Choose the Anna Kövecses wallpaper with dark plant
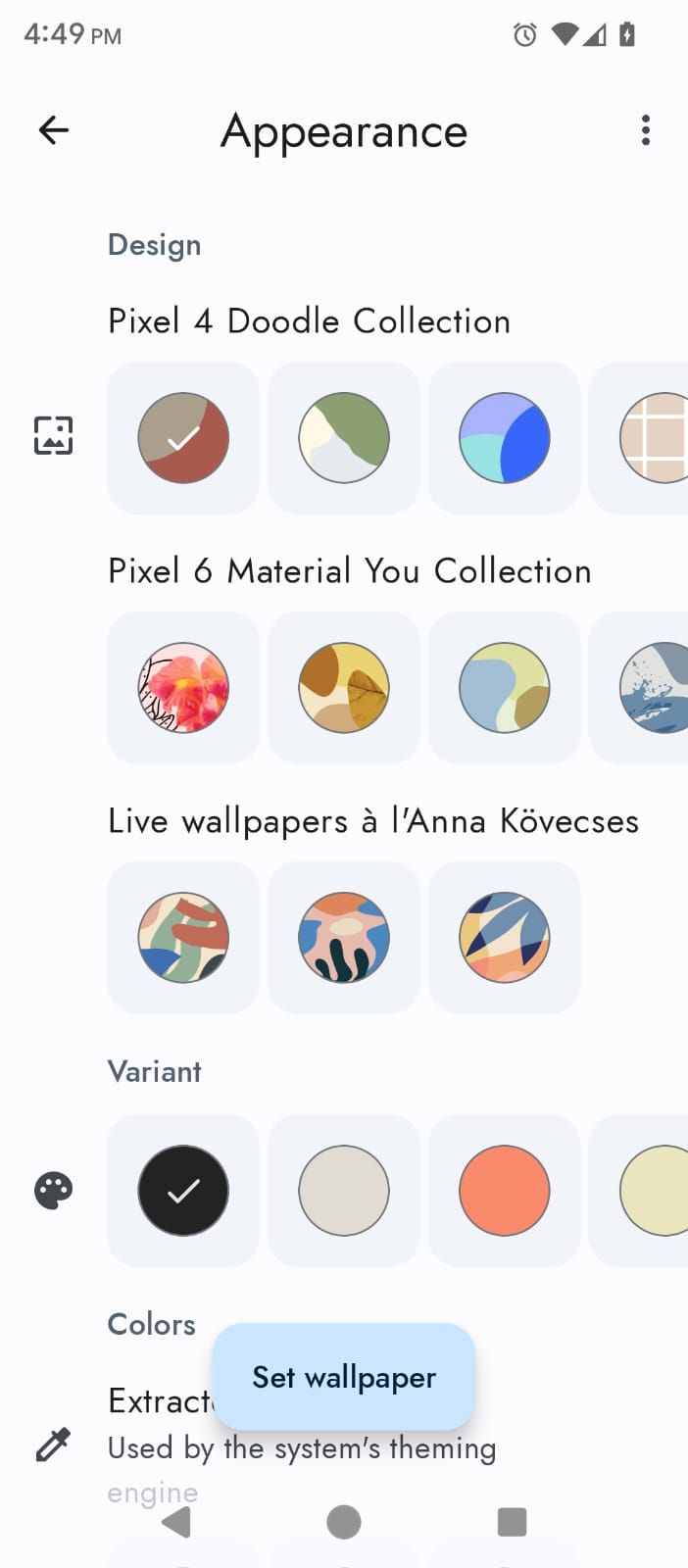The width and height of the screenshot is (688, 1568). 344,938
